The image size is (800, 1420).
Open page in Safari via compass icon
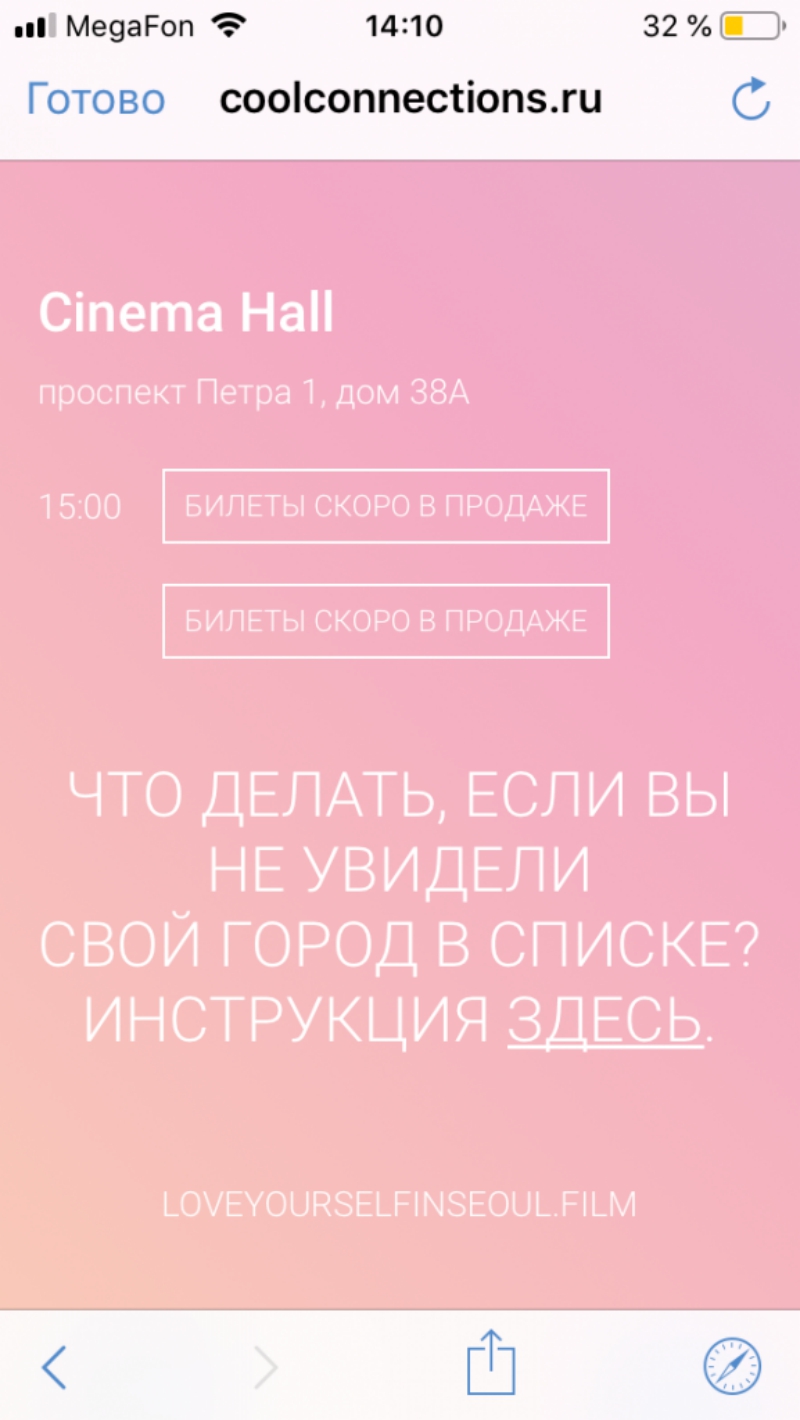(x=732, y=1367)
